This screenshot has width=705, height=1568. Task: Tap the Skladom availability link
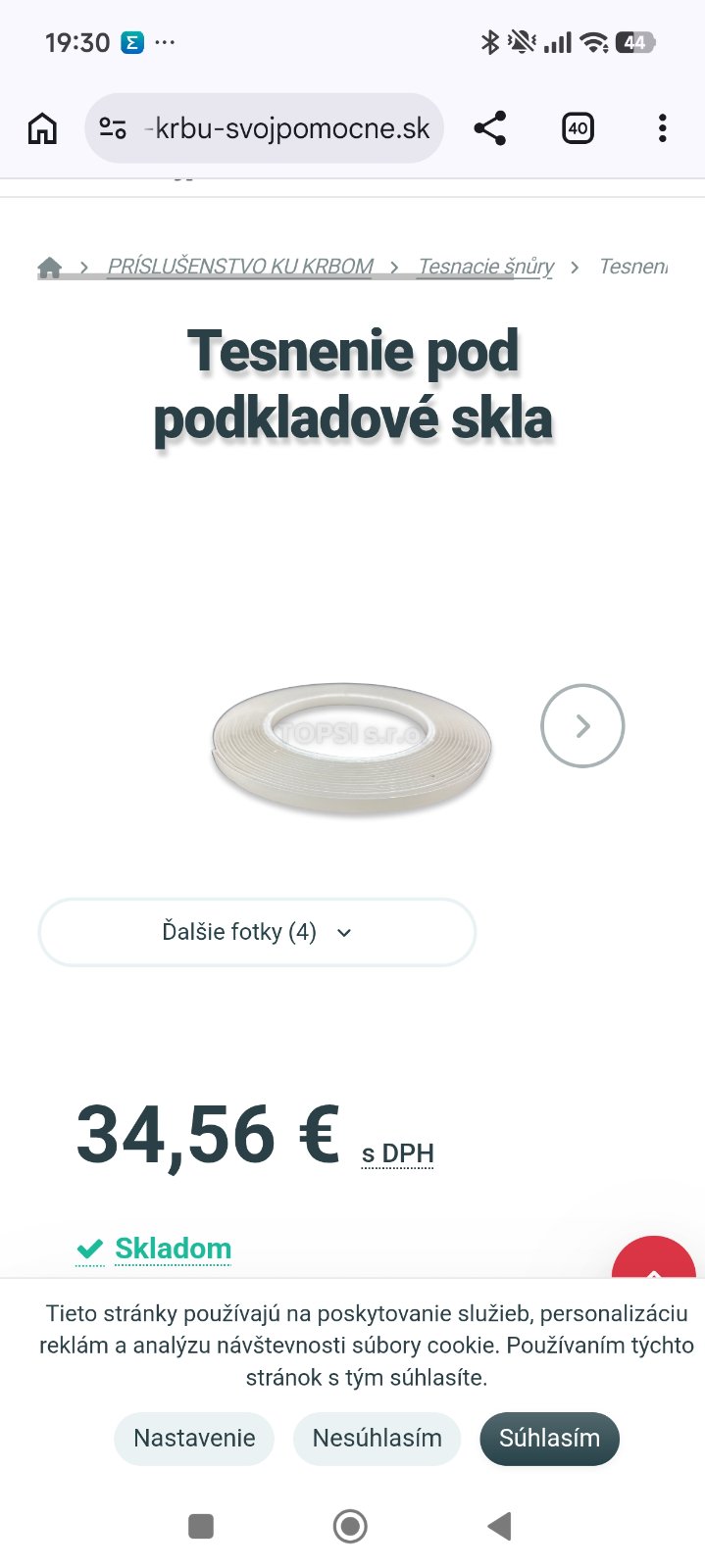173,1249
